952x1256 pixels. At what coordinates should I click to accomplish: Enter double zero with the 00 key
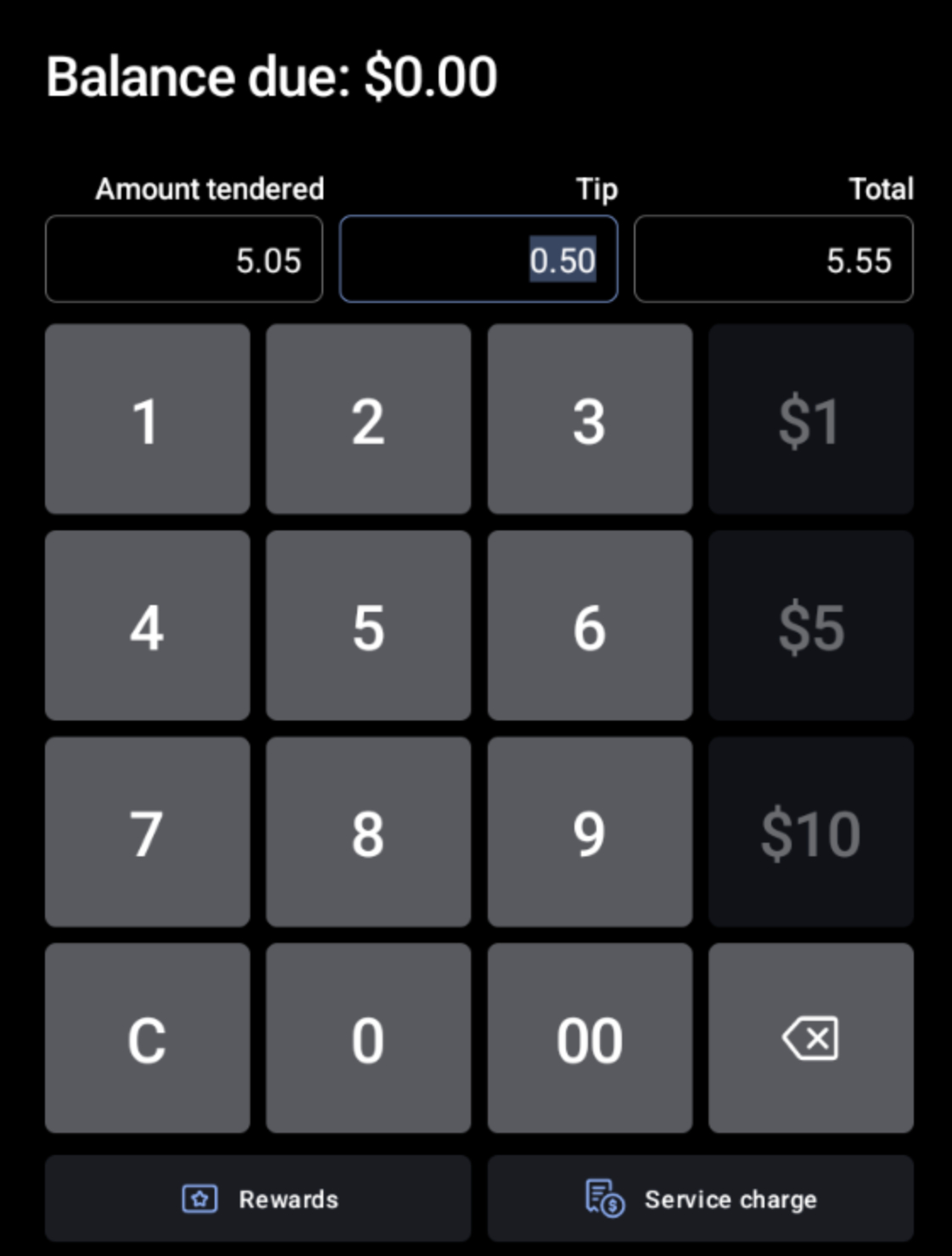[x=590, y=1039]
